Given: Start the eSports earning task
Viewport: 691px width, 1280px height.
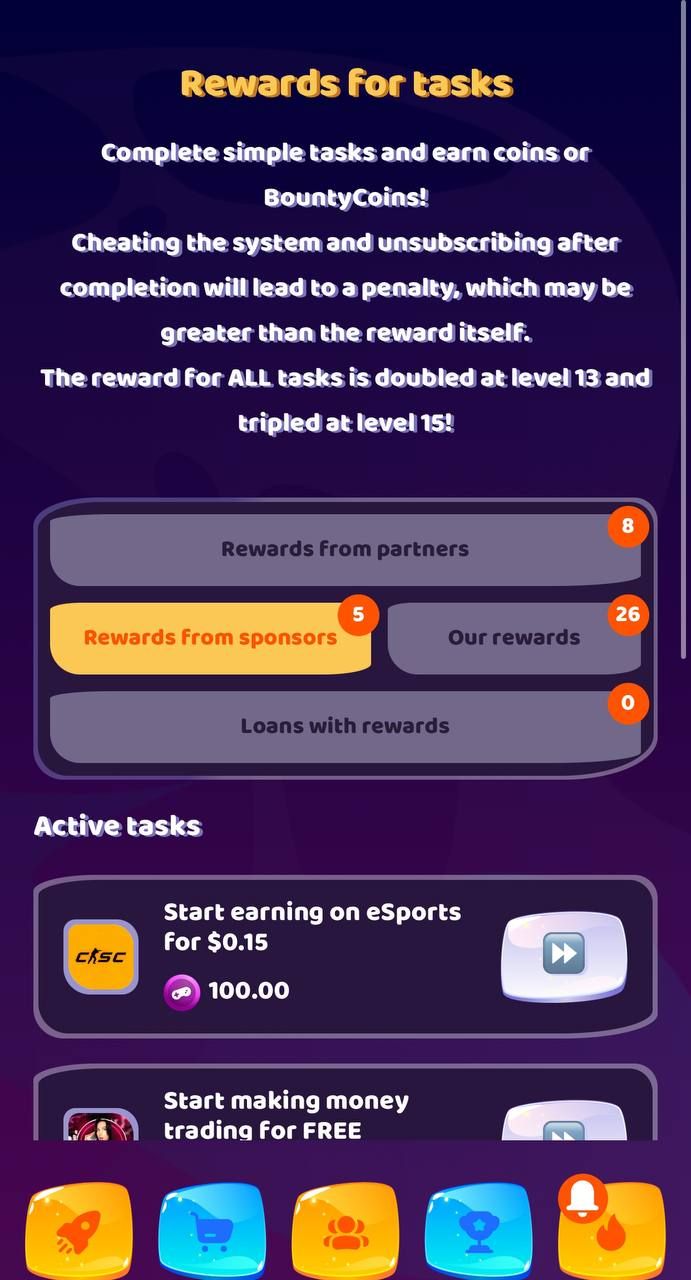Looking at the screenshot, I should pyautogui.click(x=563, y=955).
